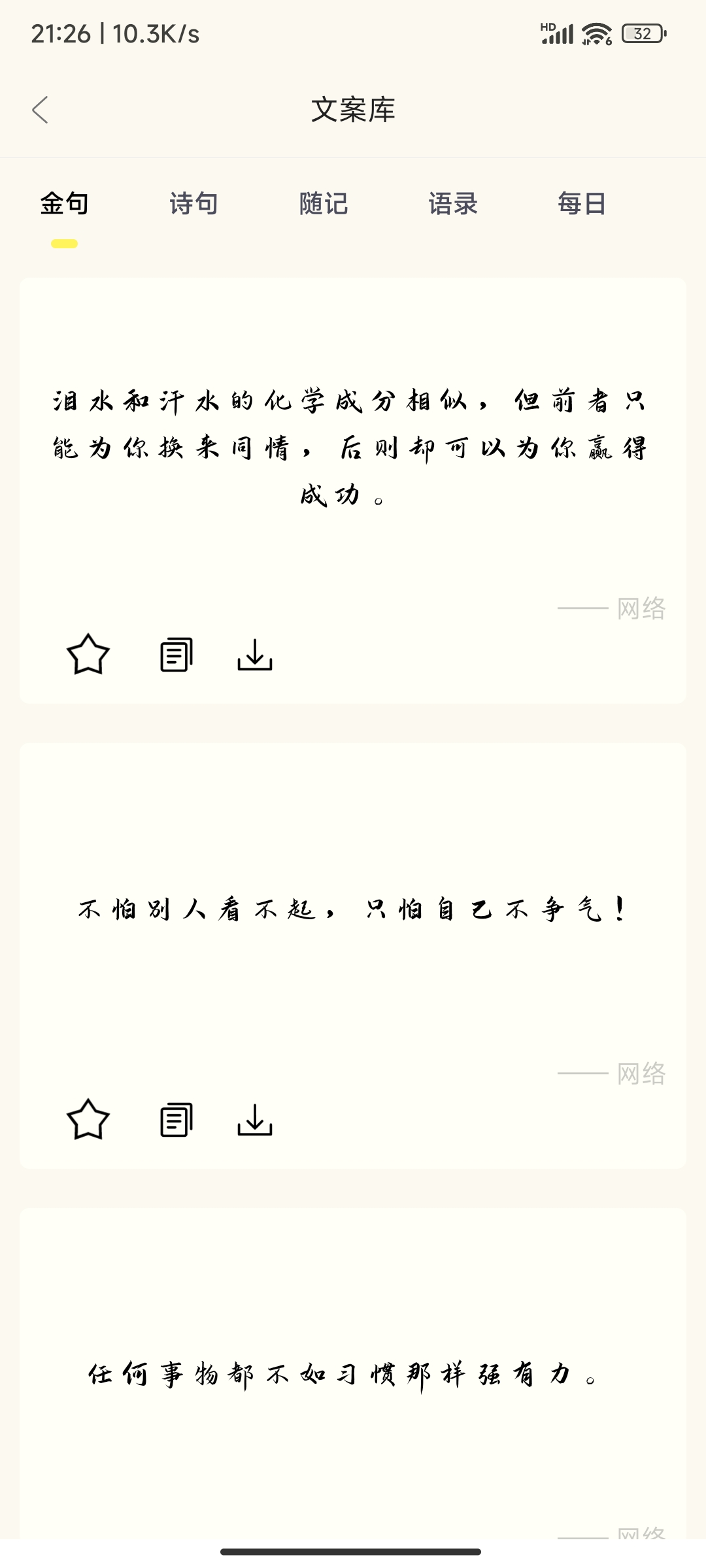This screenshot has height=1568, width=706.
Task: Switch to the 诗句 tab
Action: click(193, 204)
